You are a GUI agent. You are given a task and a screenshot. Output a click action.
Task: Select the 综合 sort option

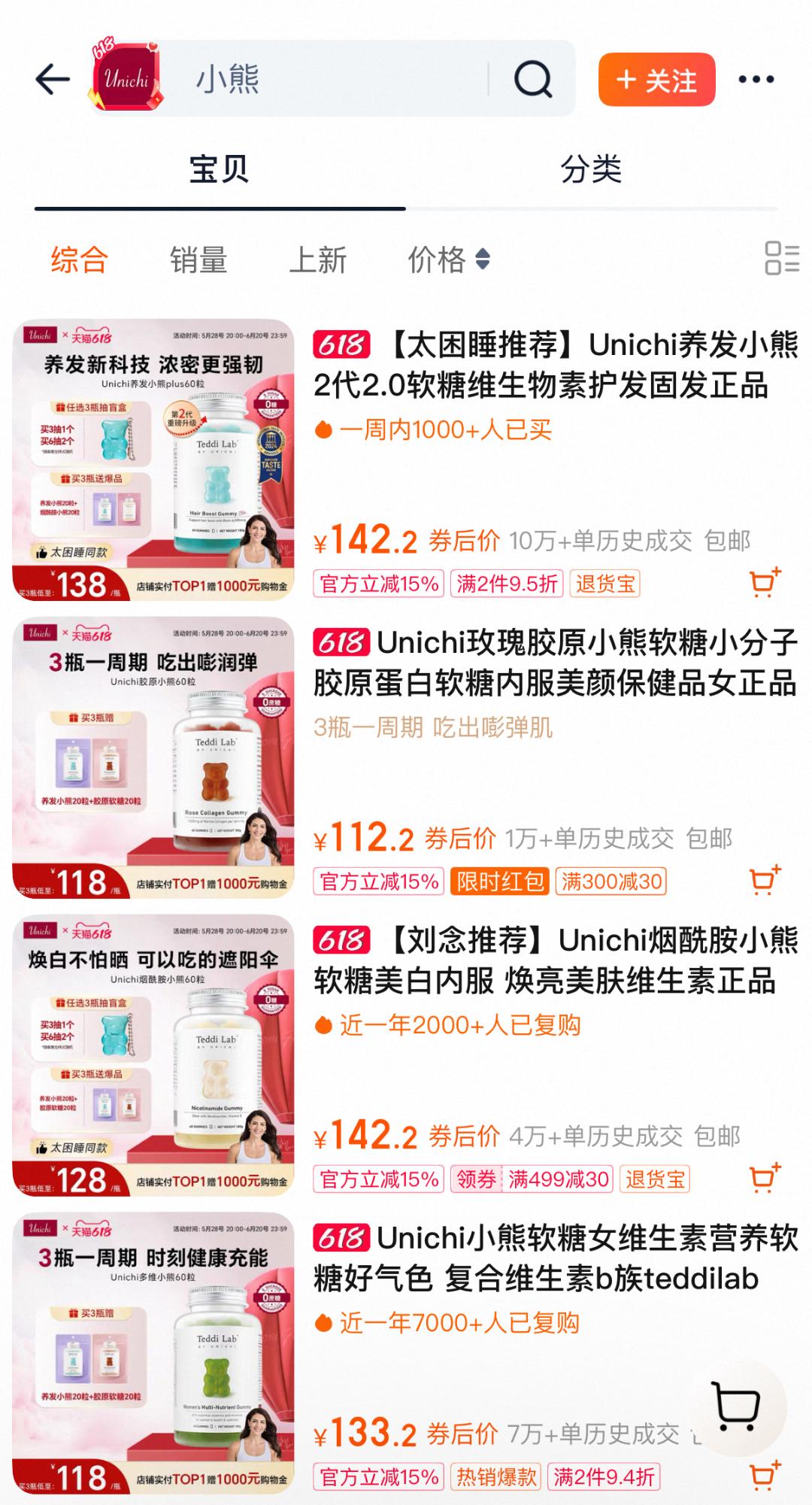[x=80, y=260]
